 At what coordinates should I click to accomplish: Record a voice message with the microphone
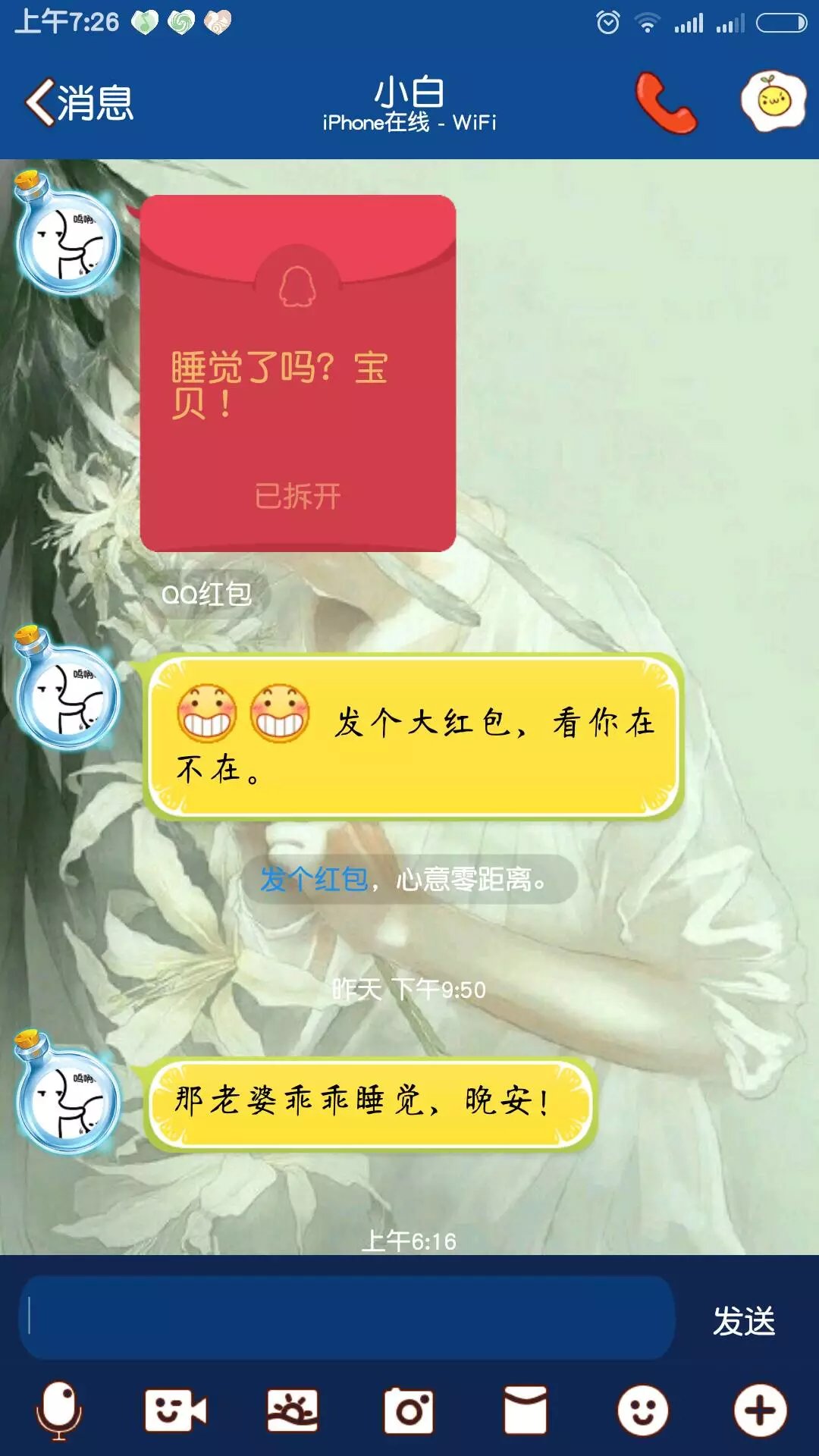click(x=59, y=1410)
